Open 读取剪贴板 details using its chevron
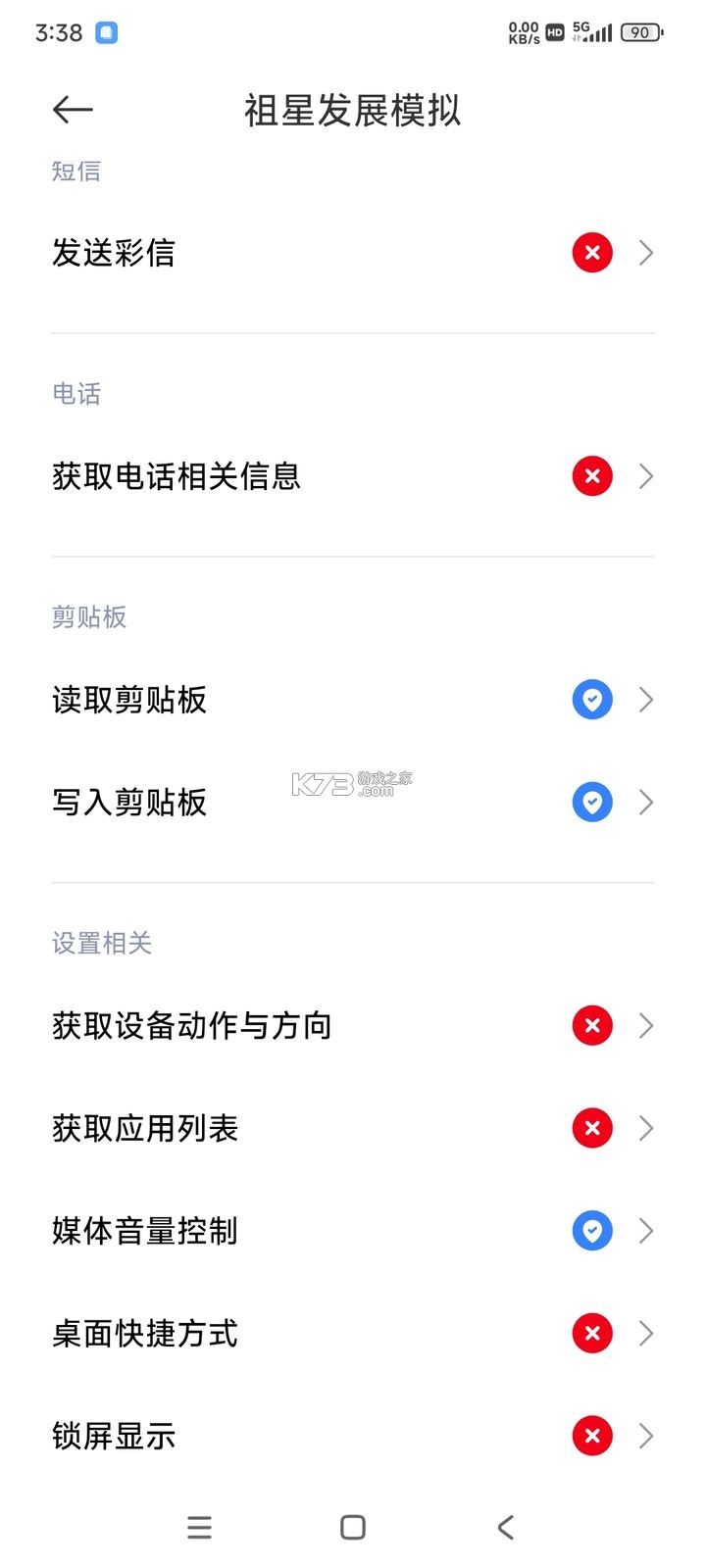Viewport: 706px width, 1568px height. coord(646,700)
